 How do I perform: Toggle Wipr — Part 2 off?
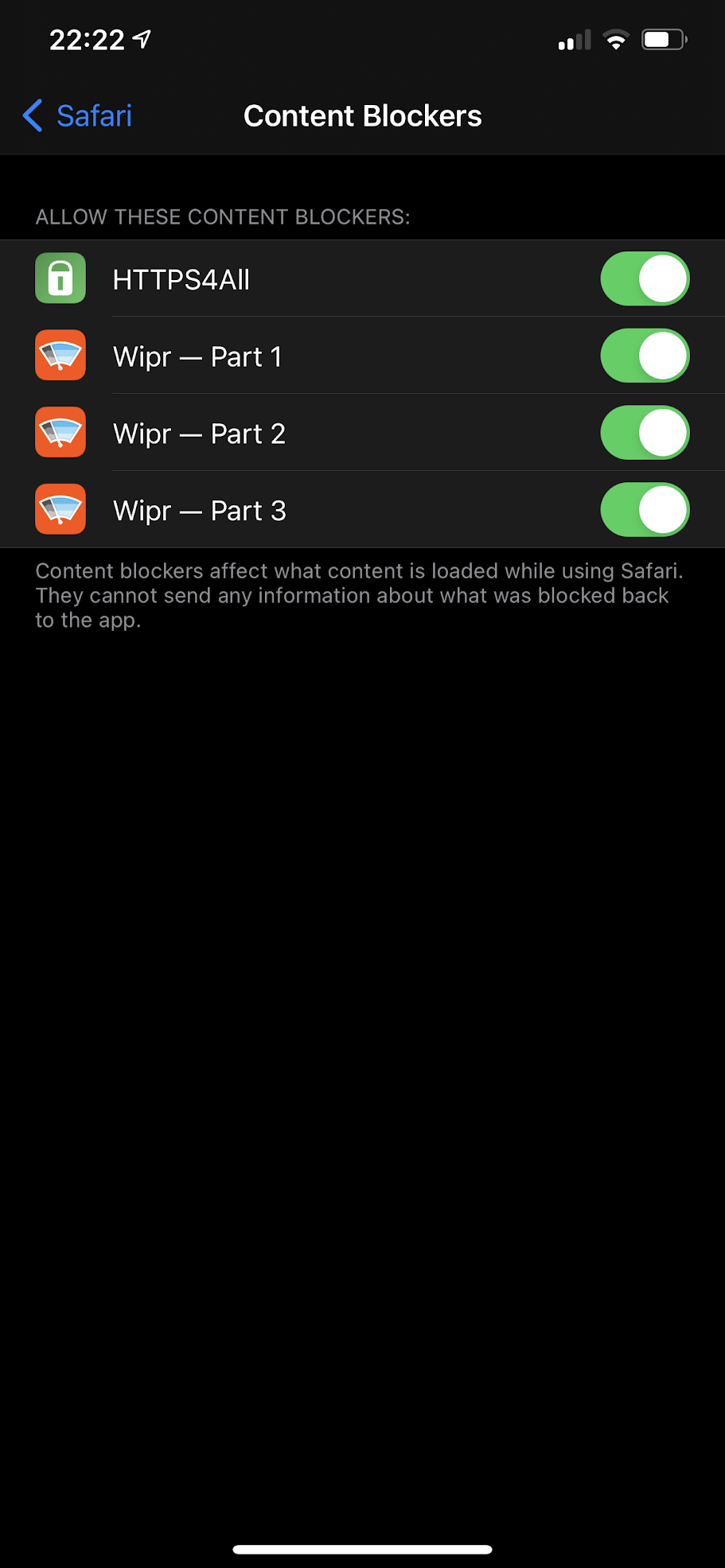pos(644,434)
